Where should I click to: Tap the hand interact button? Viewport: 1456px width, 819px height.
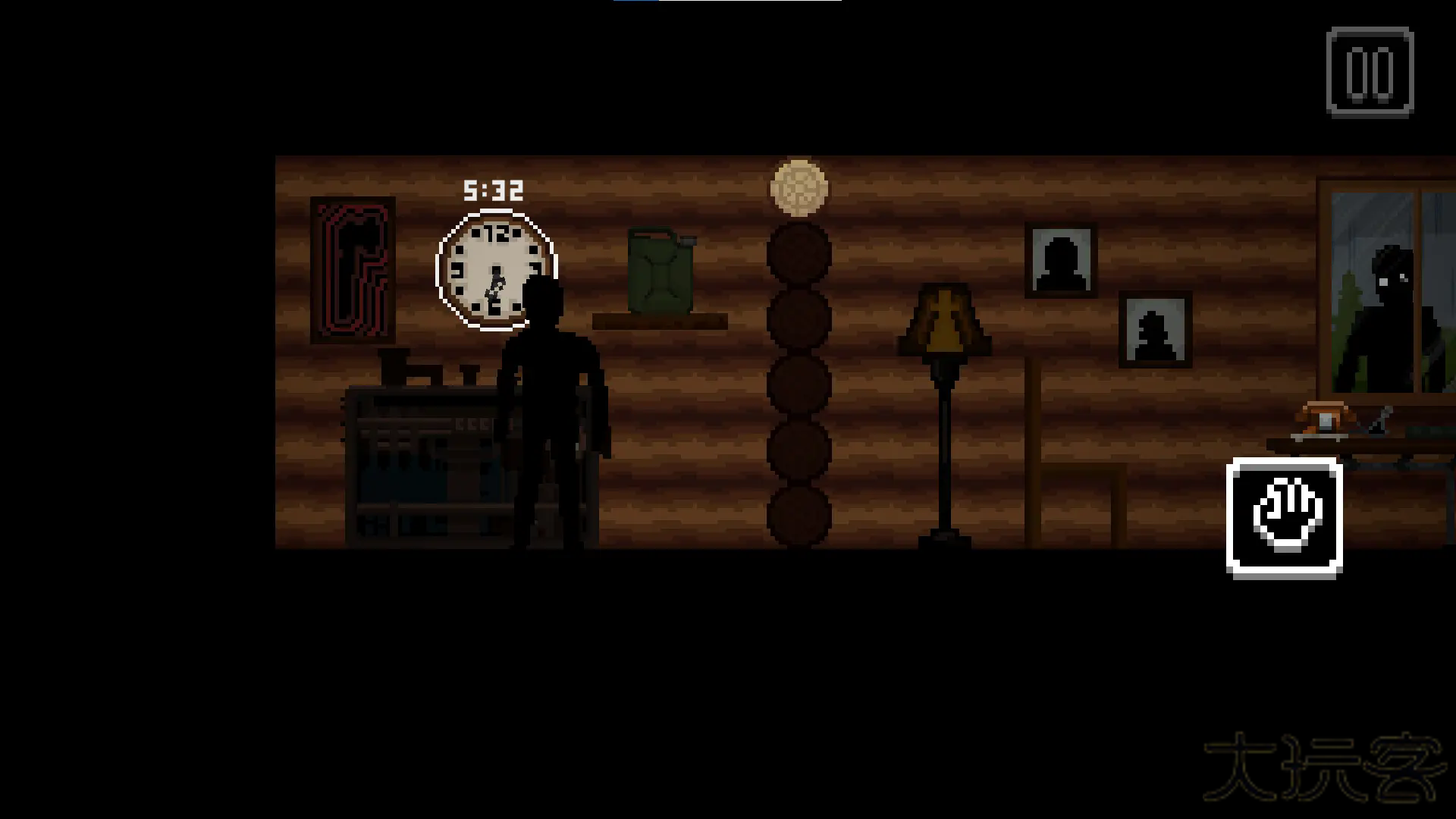(1284, 518)
